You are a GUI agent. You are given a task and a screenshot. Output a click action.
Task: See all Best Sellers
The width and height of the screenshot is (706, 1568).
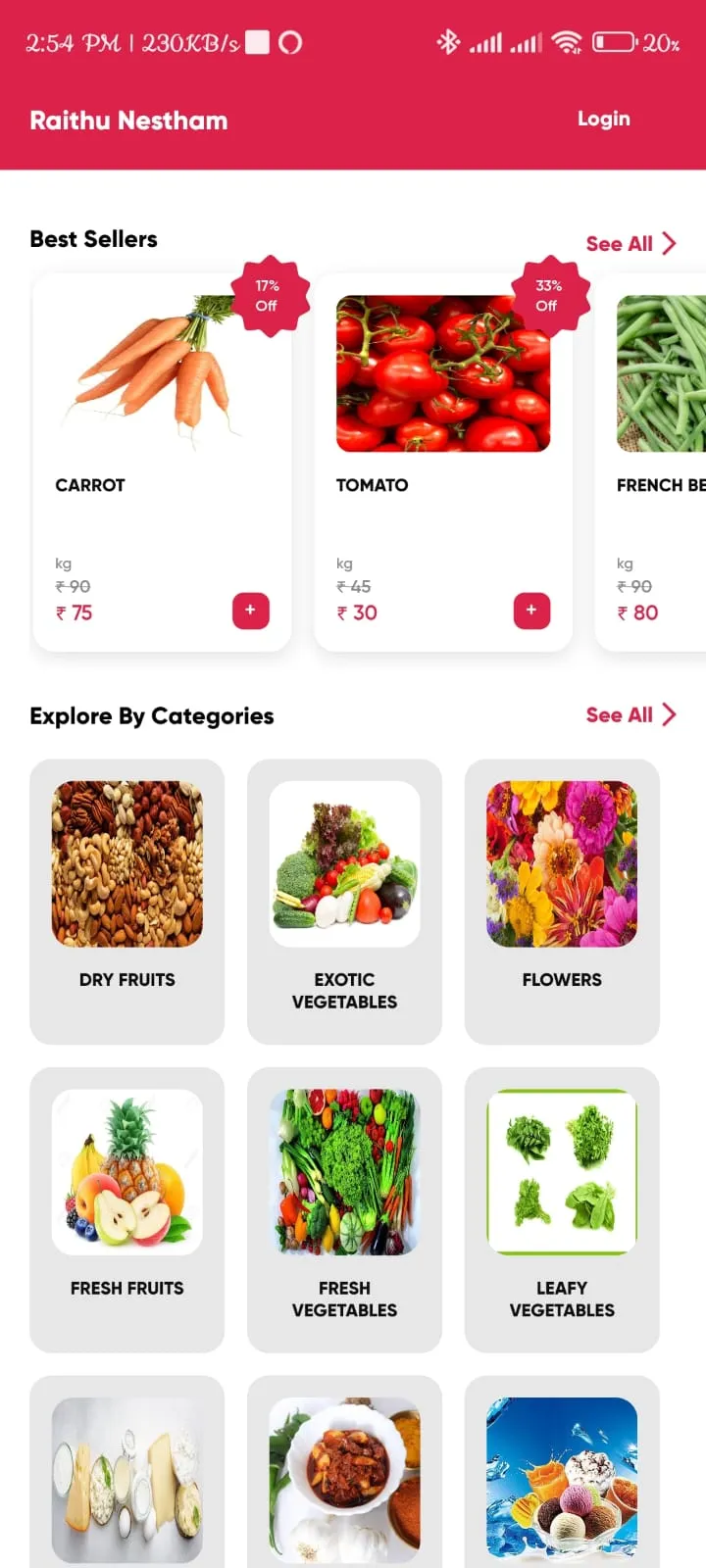(630, 243)
